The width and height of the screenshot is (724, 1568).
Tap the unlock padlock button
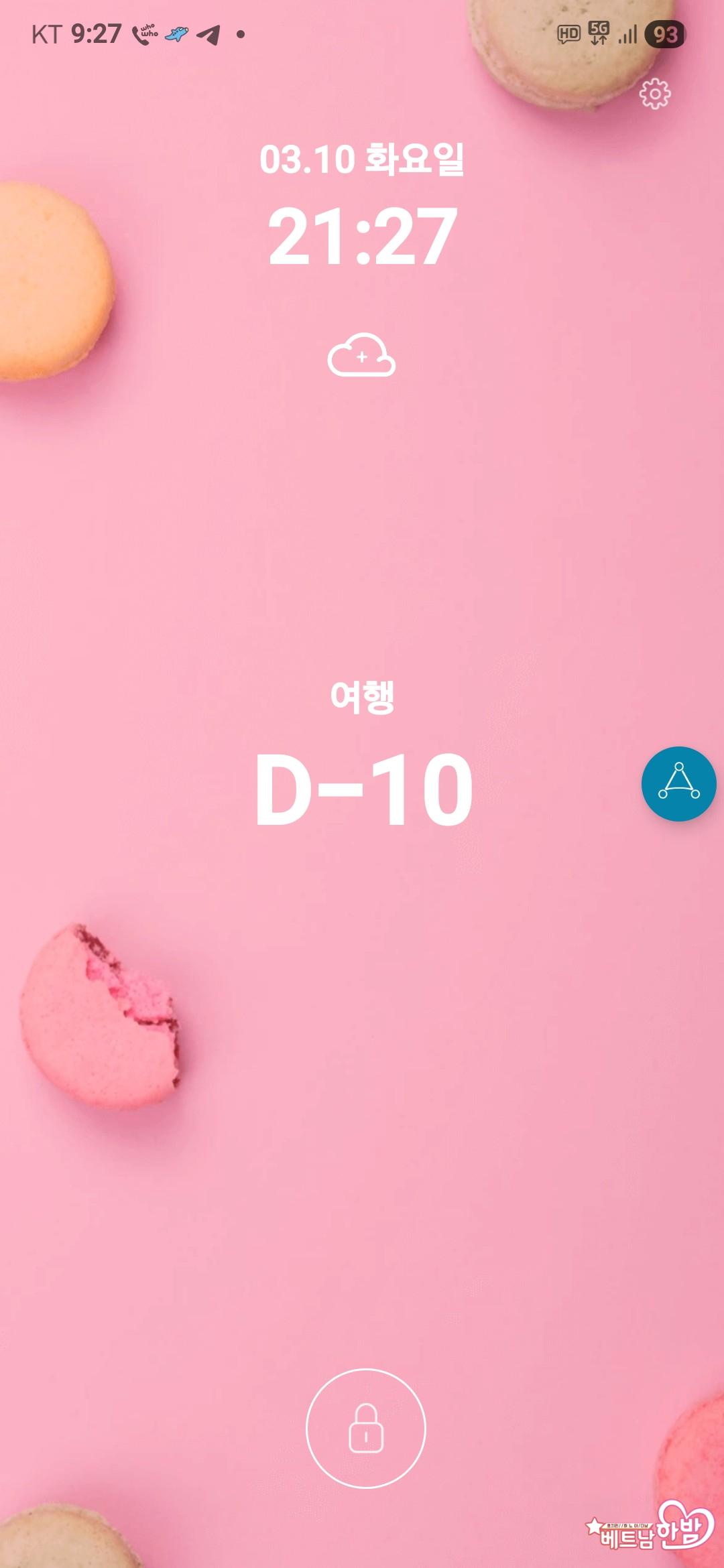(366, 1428)
